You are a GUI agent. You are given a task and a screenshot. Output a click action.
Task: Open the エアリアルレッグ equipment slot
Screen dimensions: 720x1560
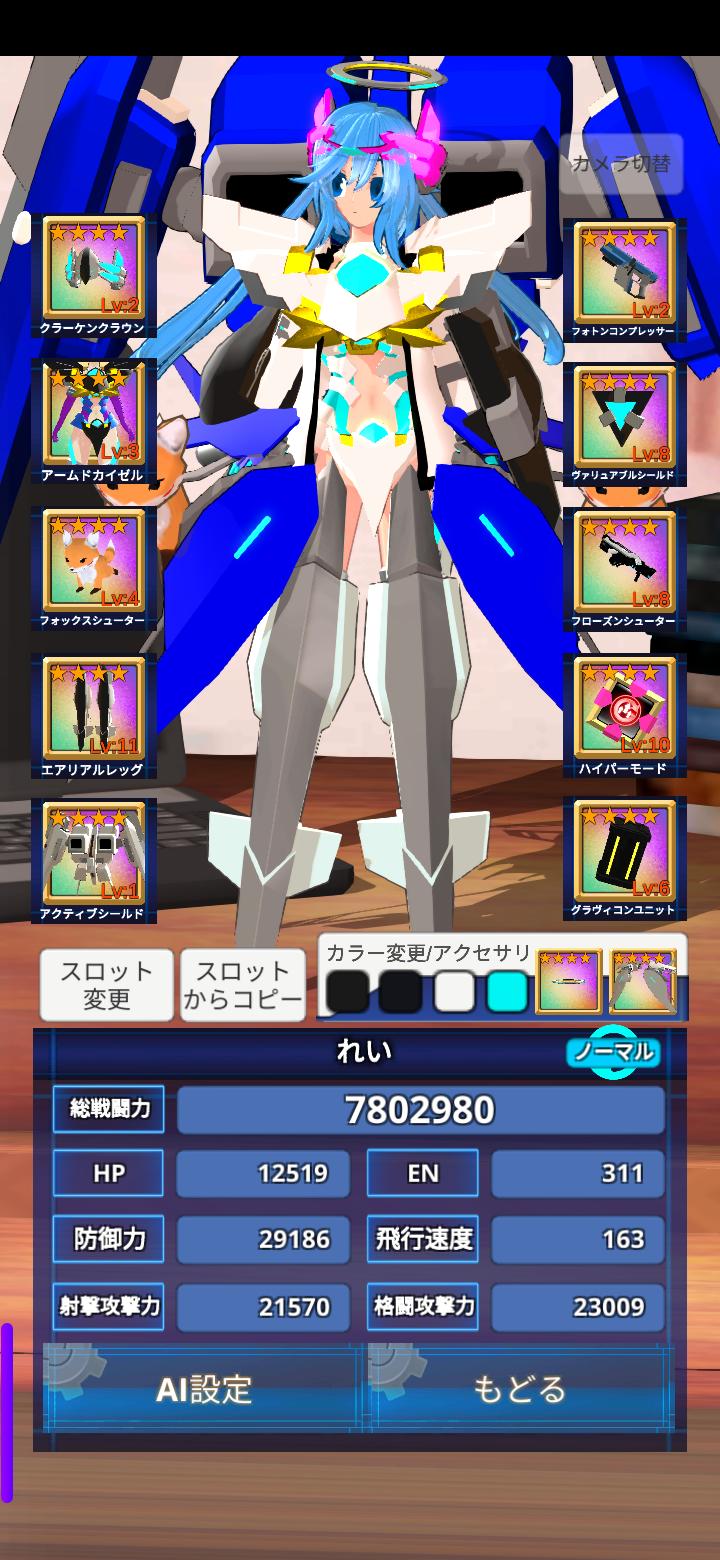pos(94,714)
